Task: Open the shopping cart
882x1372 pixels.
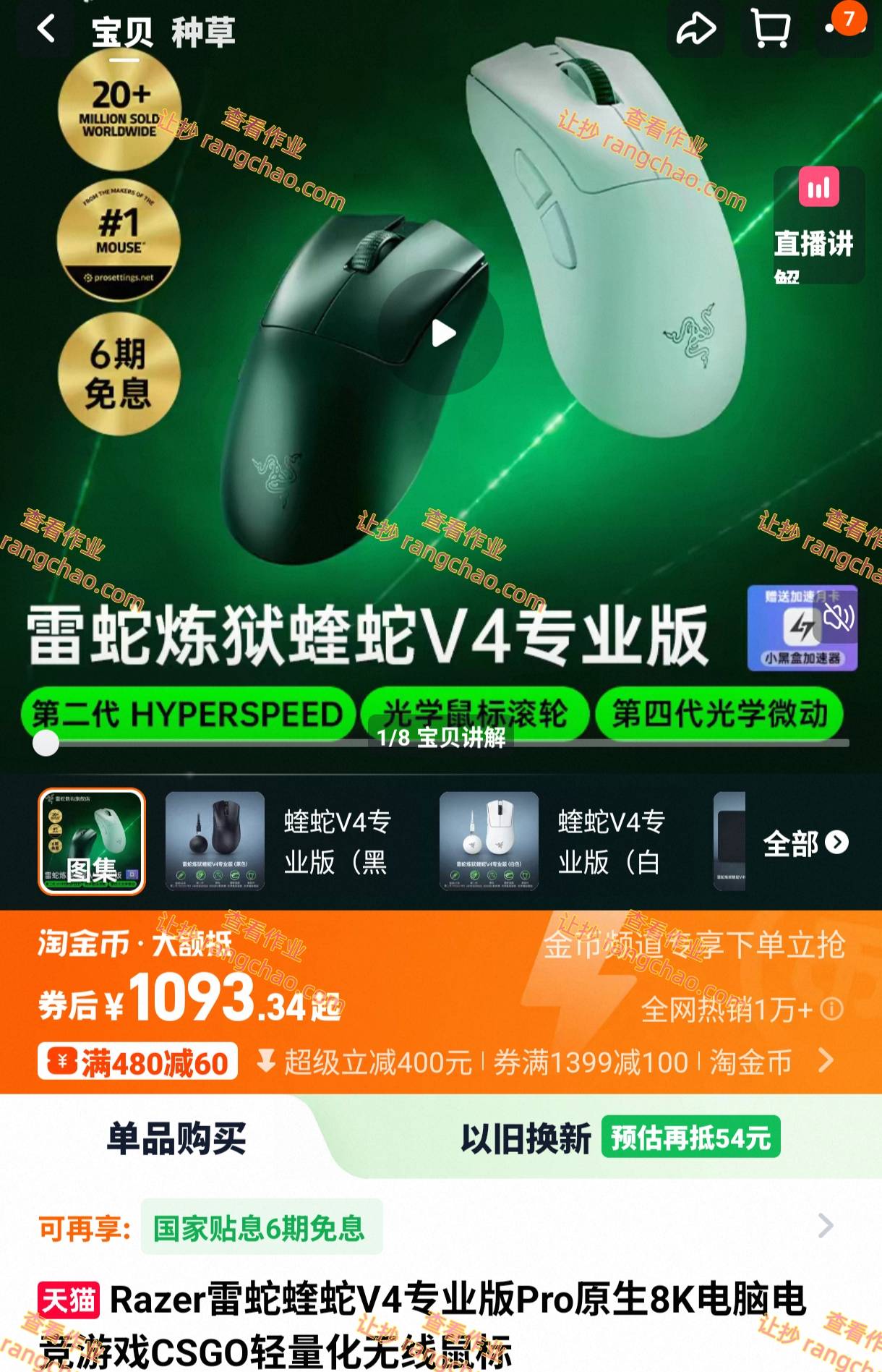Action: 771,30
